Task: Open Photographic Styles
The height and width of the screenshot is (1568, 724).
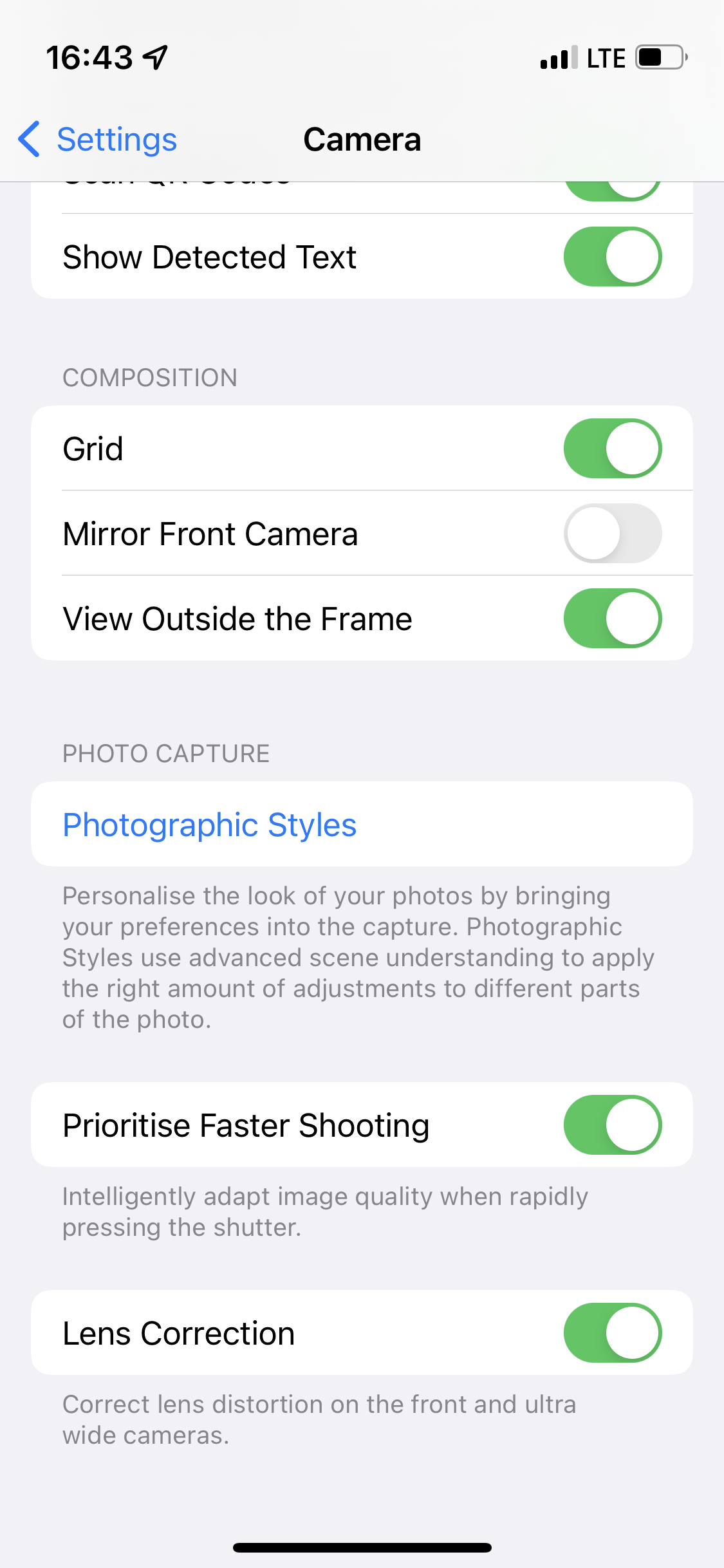Action: [210, 825]
